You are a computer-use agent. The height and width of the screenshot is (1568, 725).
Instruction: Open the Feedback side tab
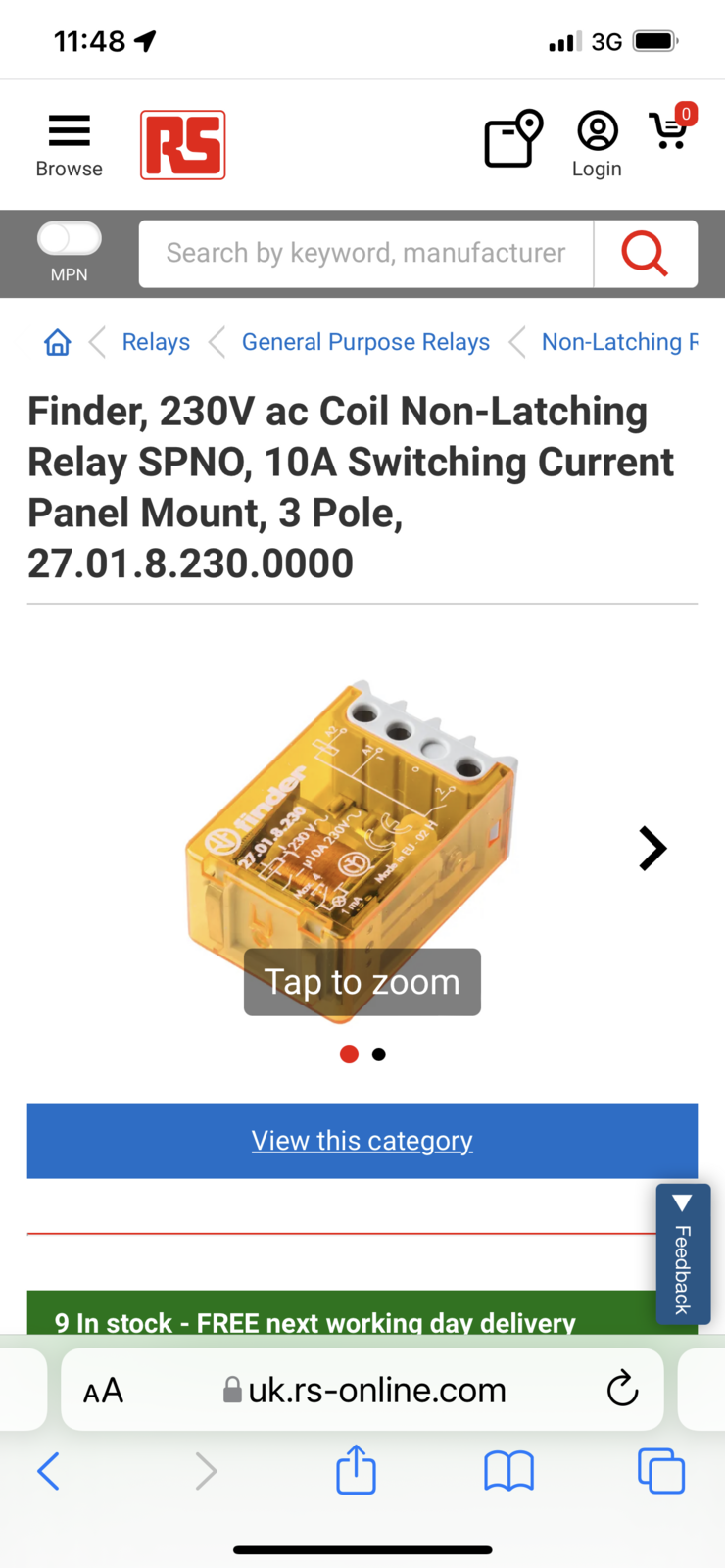tap(683, 1254)
